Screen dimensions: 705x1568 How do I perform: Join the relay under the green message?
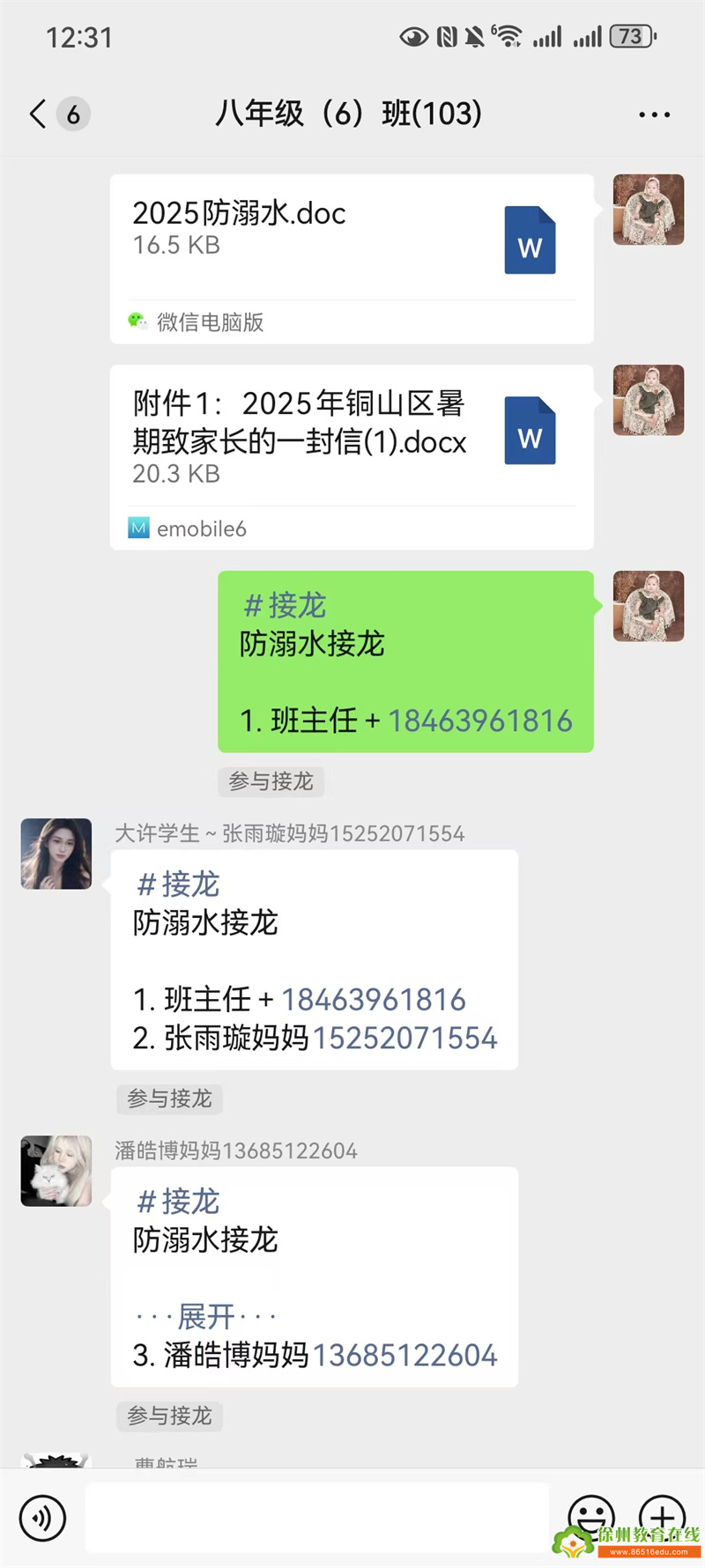click(271, 781)
